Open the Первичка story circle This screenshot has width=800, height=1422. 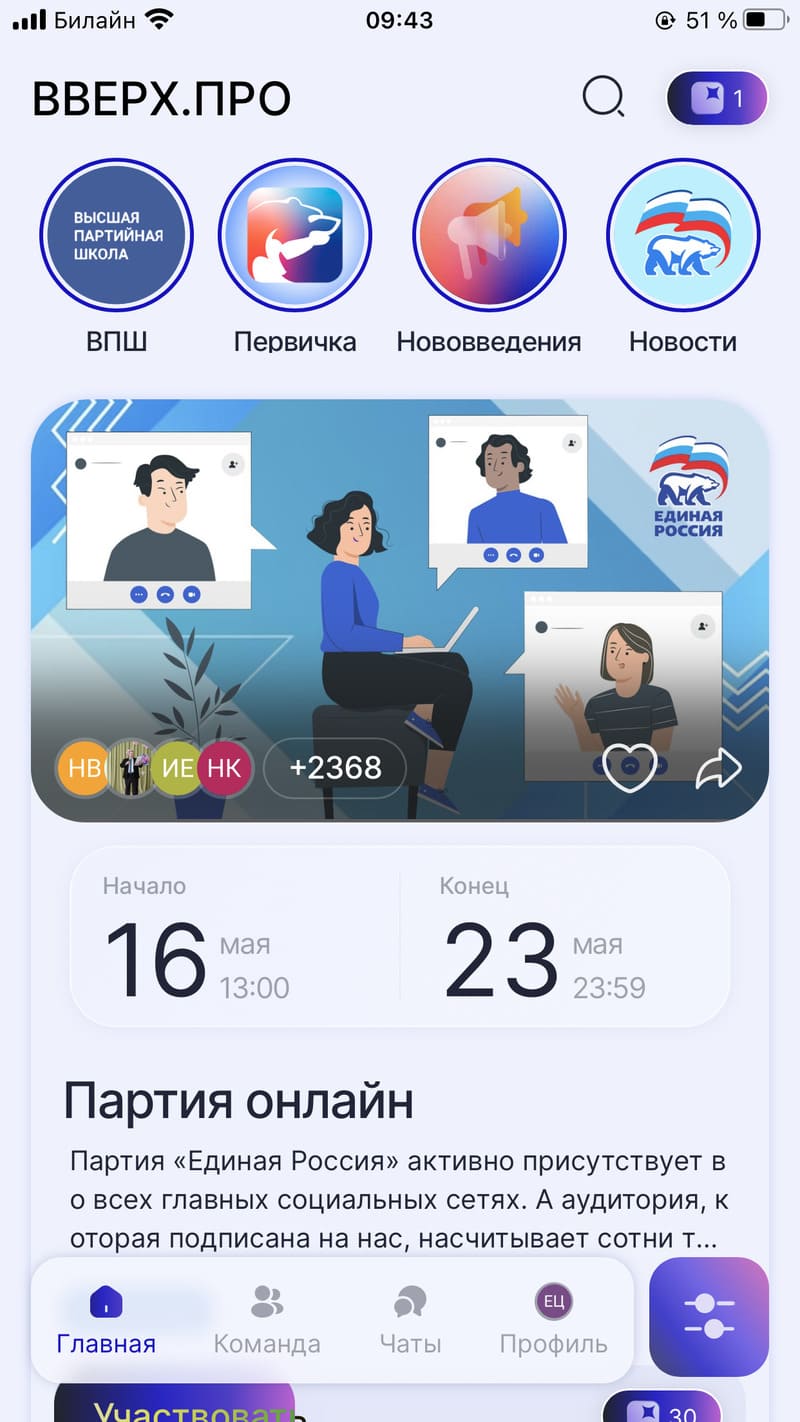(x=295, y=236)
